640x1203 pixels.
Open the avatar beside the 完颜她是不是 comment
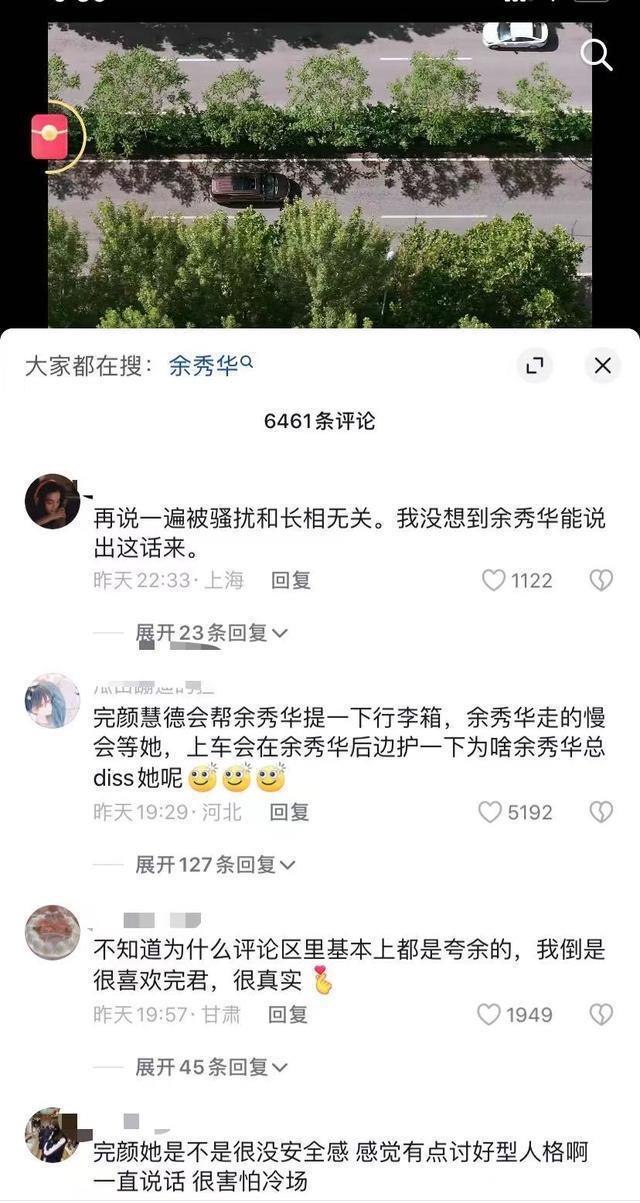(52, 1135)
